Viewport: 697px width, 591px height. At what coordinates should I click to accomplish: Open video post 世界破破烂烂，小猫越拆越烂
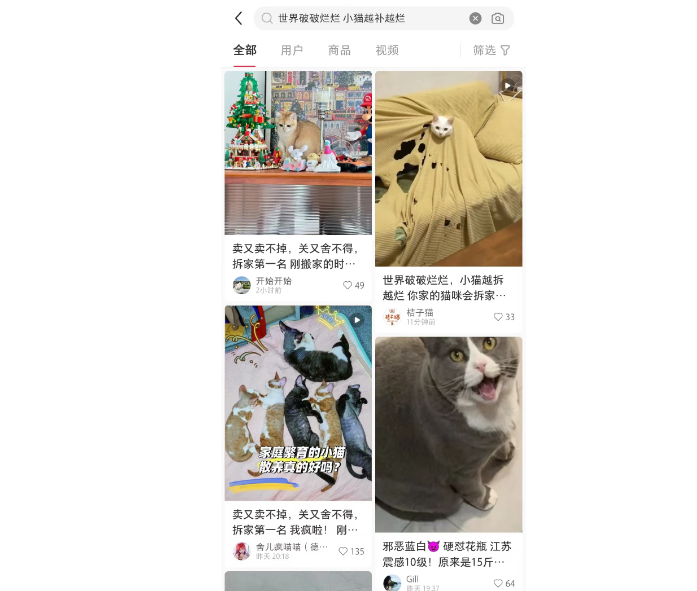point(448,168)
